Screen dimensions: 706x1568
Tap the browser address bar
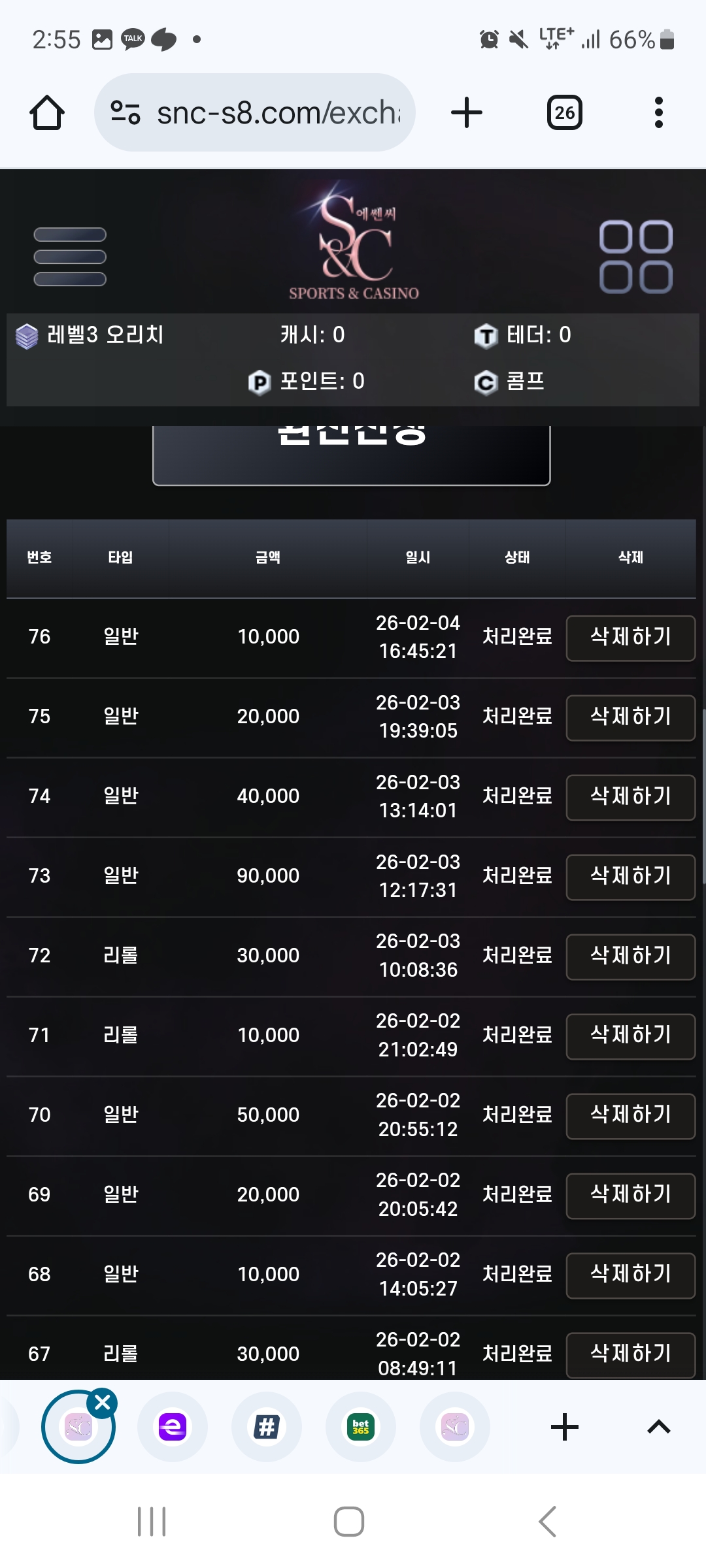(255, 112)
